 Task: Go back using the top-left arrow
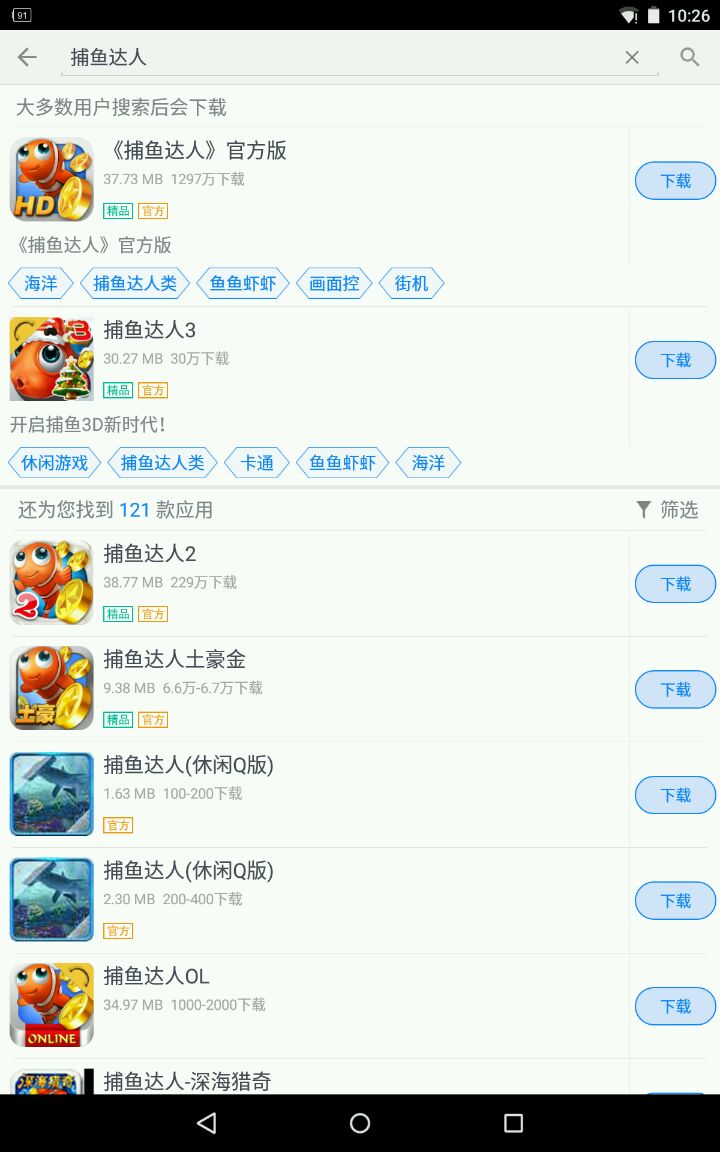[27, 57]
